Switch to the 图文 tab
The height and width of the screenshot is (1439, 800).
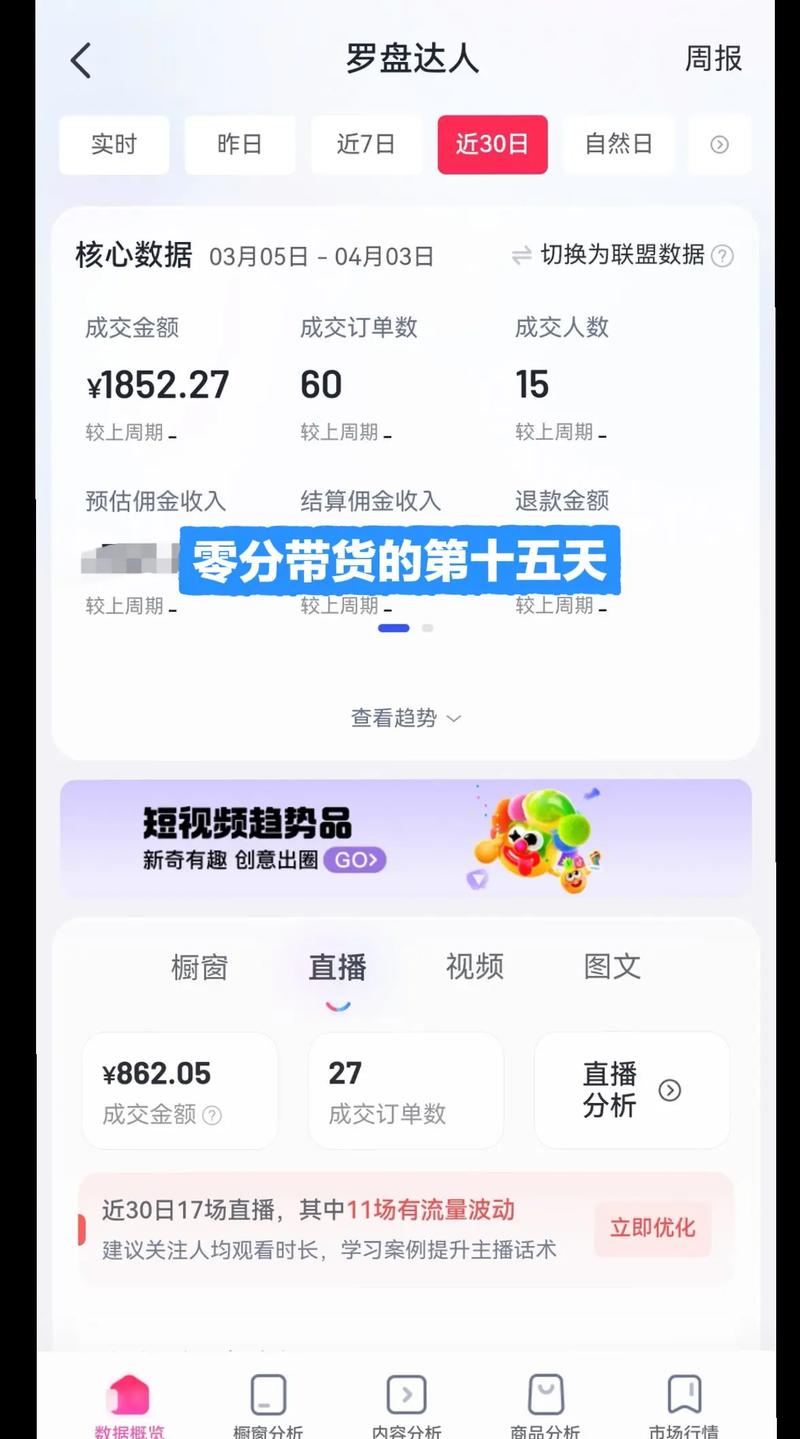click(x=612, y=967)
